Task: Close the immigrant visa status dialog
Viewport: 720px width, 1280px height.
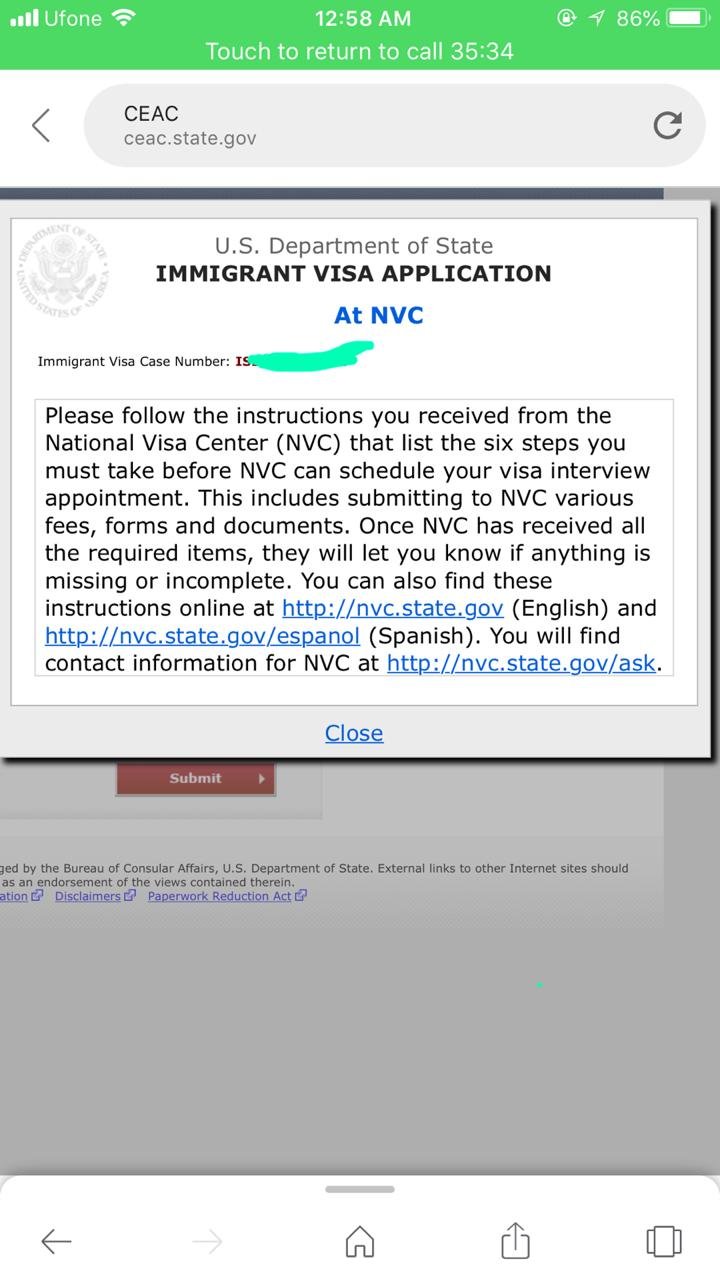Action: [x=354, y=733]
